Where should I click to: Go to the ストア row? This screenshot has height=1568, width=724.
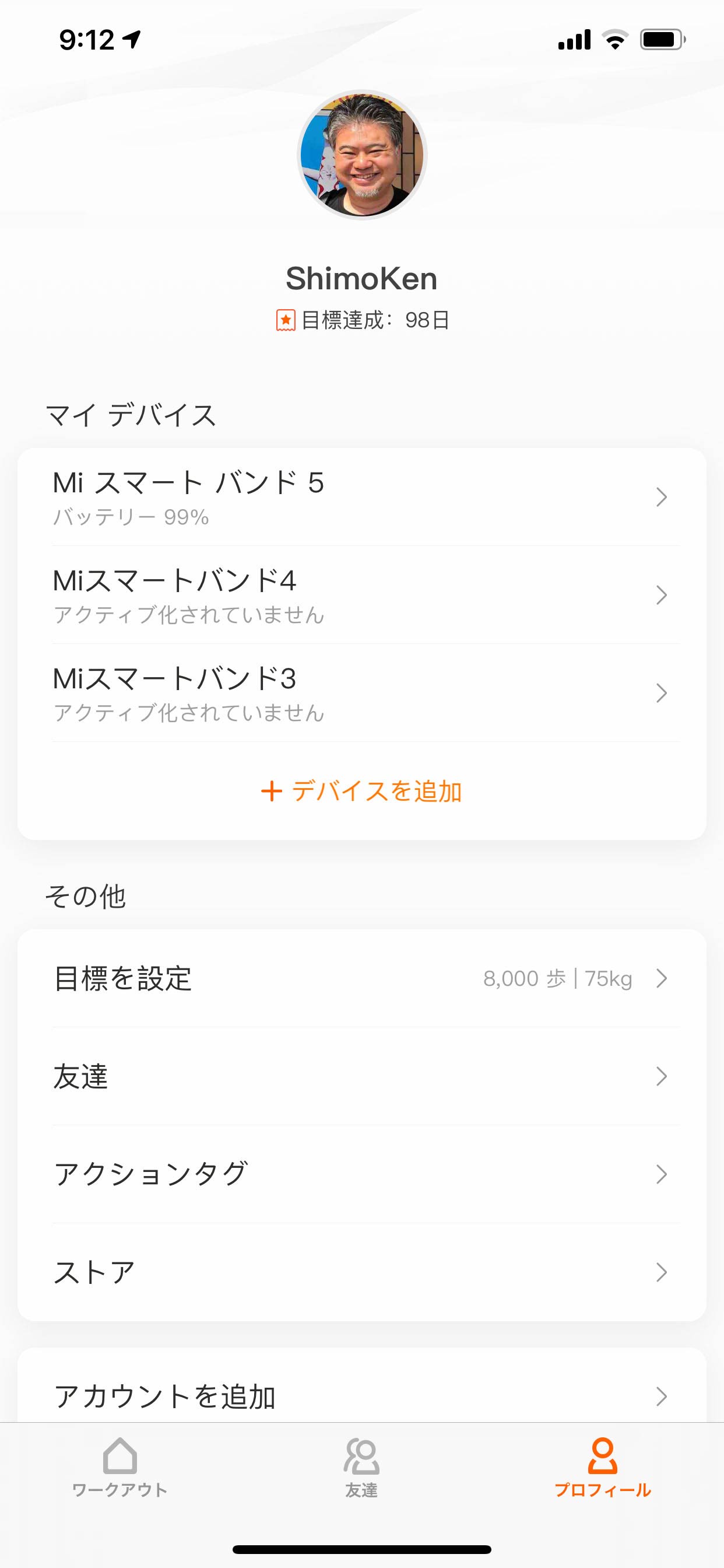pyautogui.click(x=362, y=1272)
